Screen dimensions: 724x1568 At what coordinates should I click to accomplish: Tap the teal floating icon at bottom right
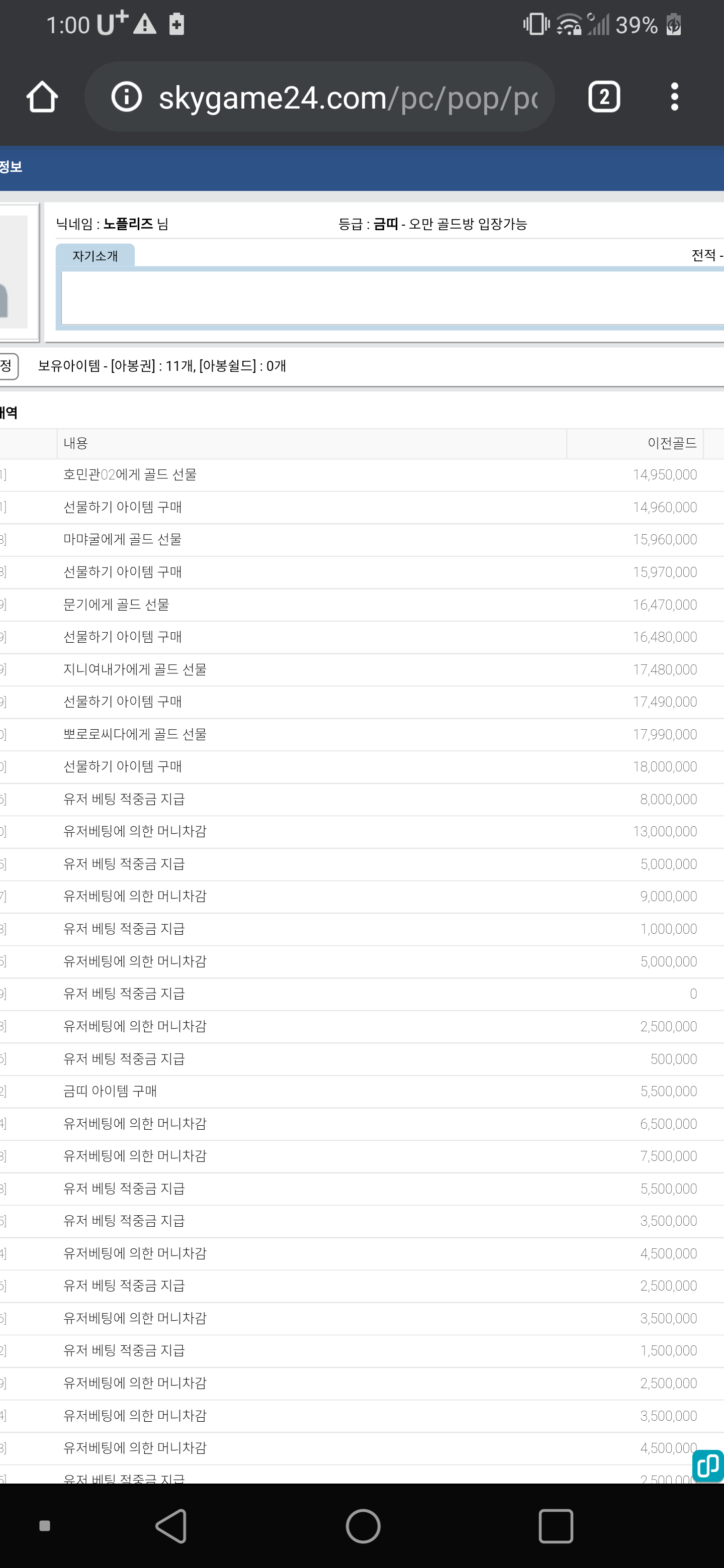708,1466
